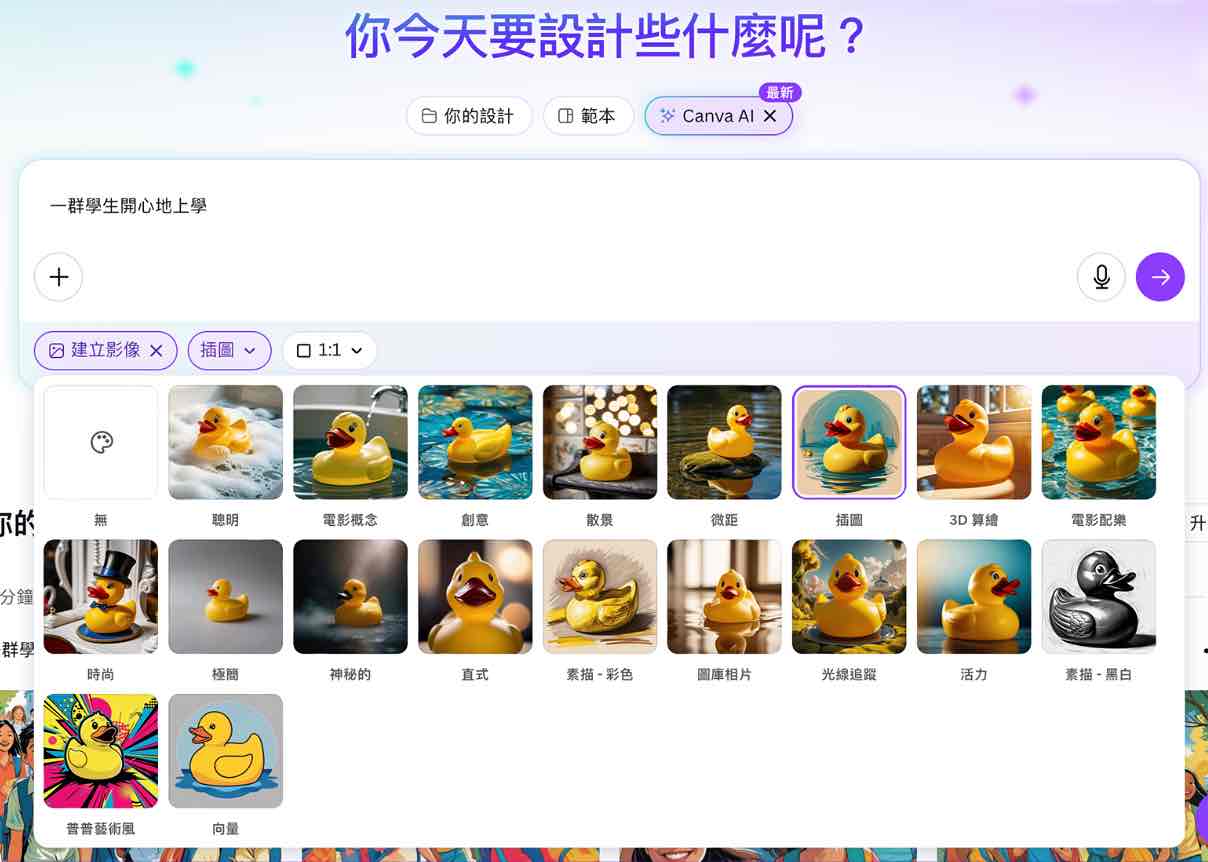
Task: Expand the 插圖 style dropdown
Action: [229, 350]
